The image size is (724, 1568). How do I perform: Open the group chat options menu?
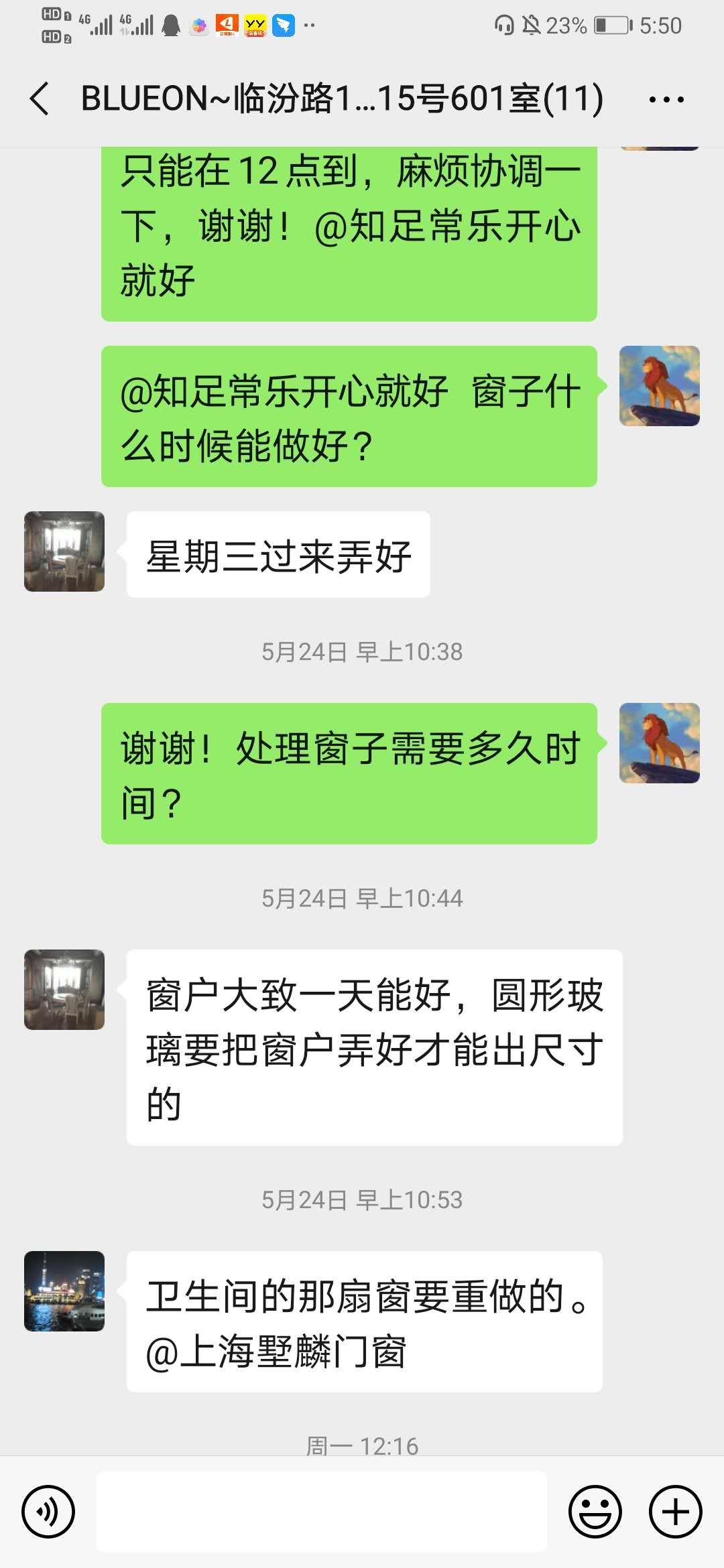pos(666,100)
